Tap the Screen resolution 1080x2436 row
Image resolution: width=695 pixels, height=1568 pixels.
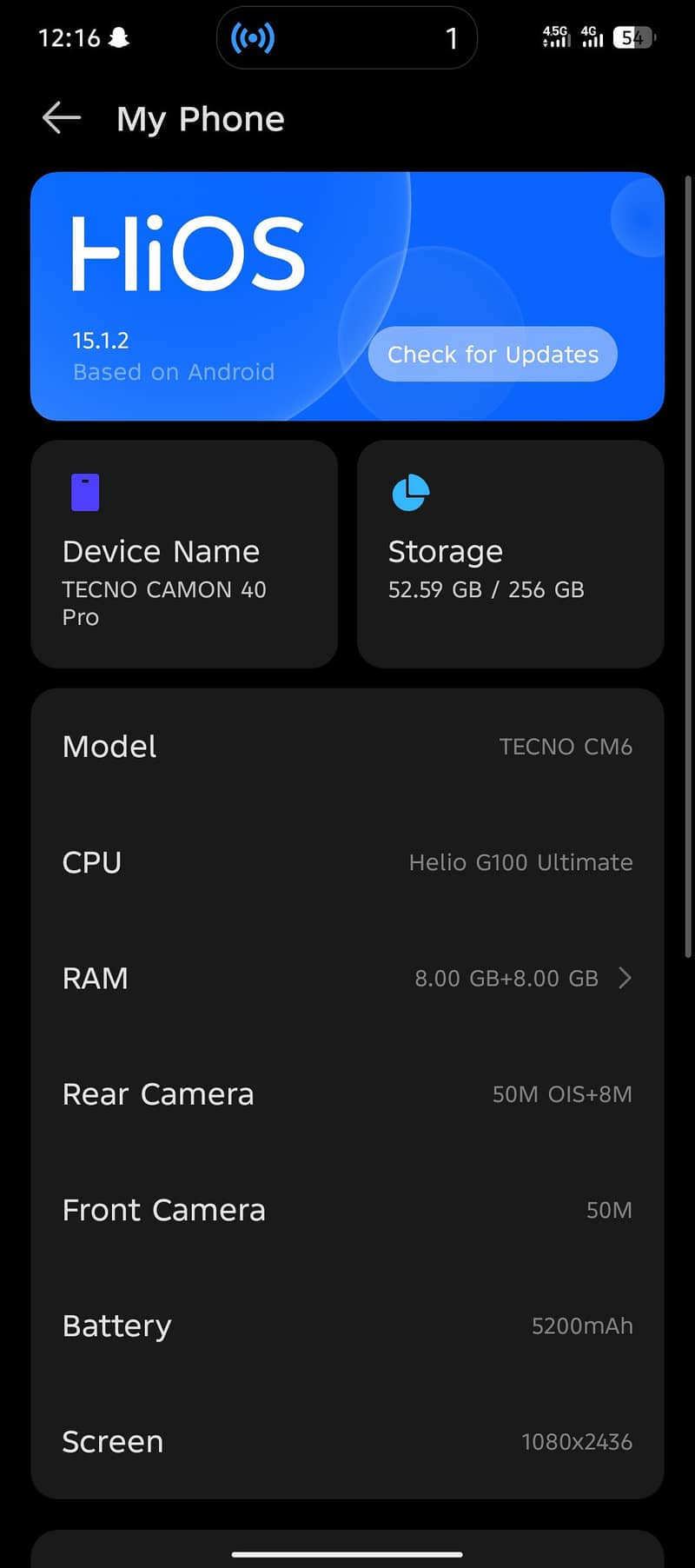[x=347, y=1441]
